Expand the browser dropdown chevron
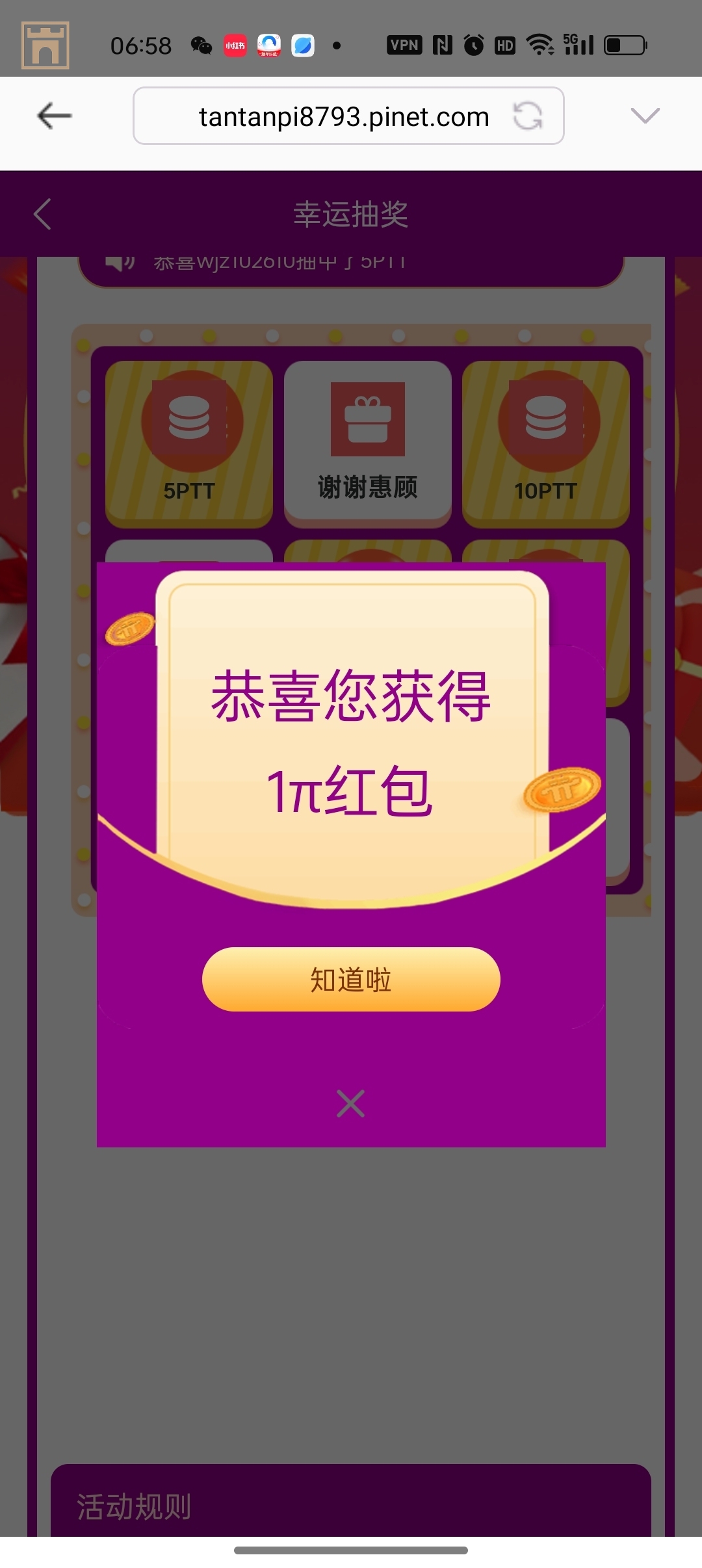 [x=645, y=116]
